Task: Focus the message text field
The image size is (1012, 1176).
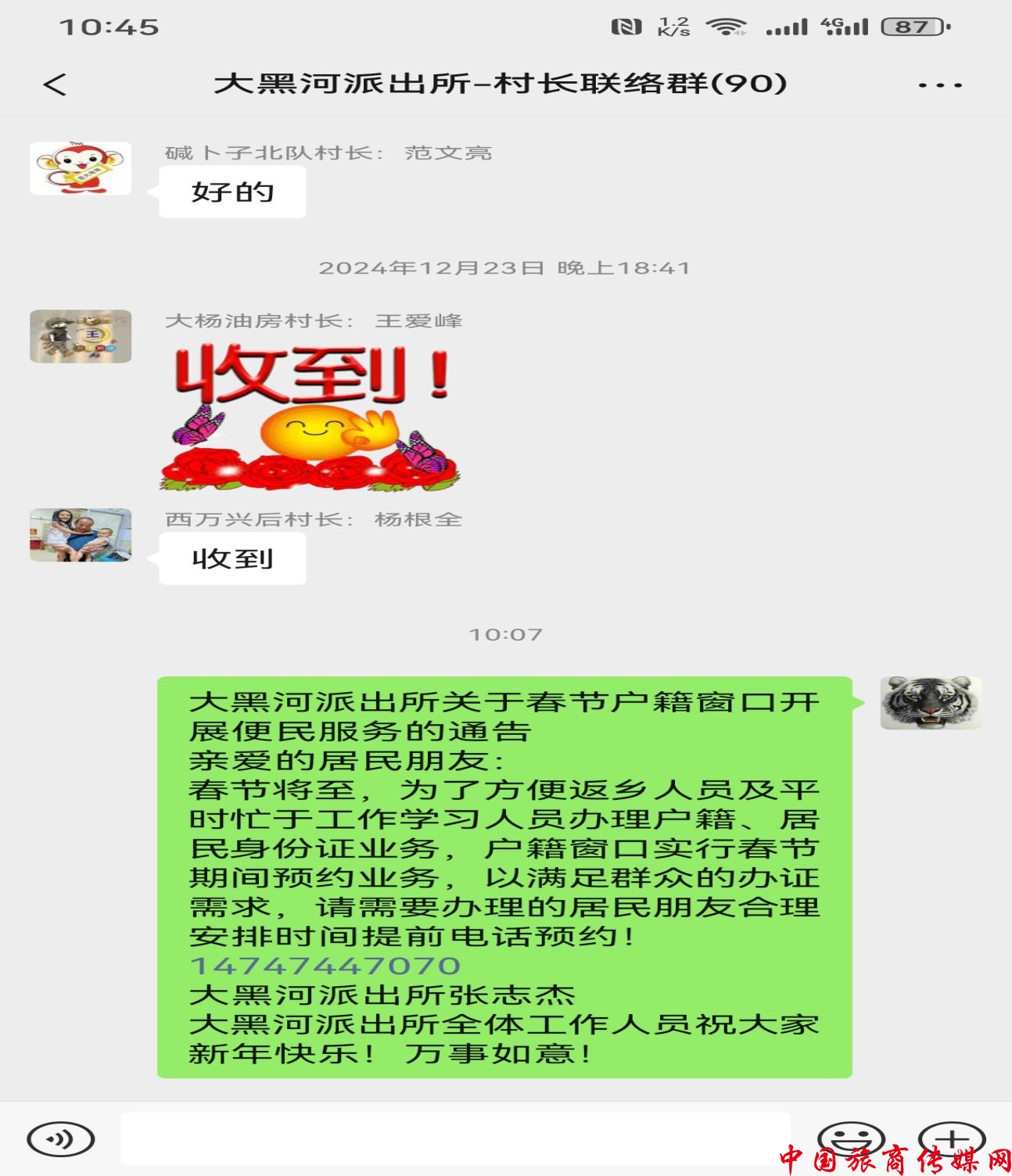Action: pos(454,1138)
